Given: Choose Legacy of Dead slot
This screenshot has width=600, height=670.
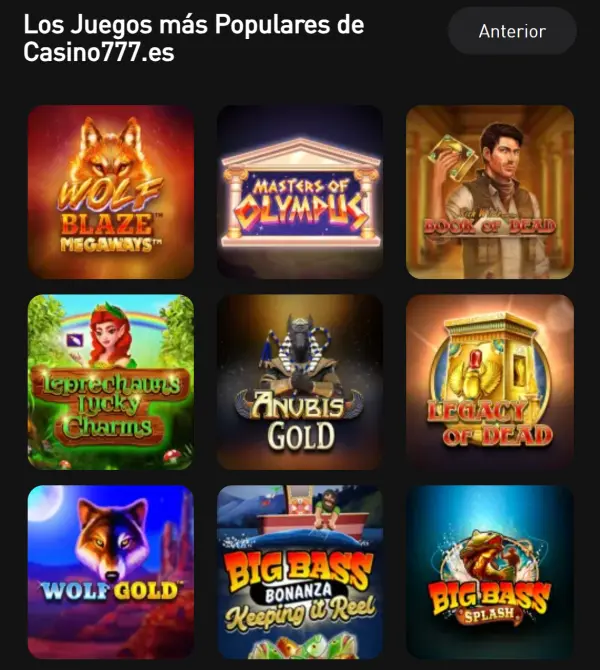Looking at the screenshot, I should (x=490, y=382).
